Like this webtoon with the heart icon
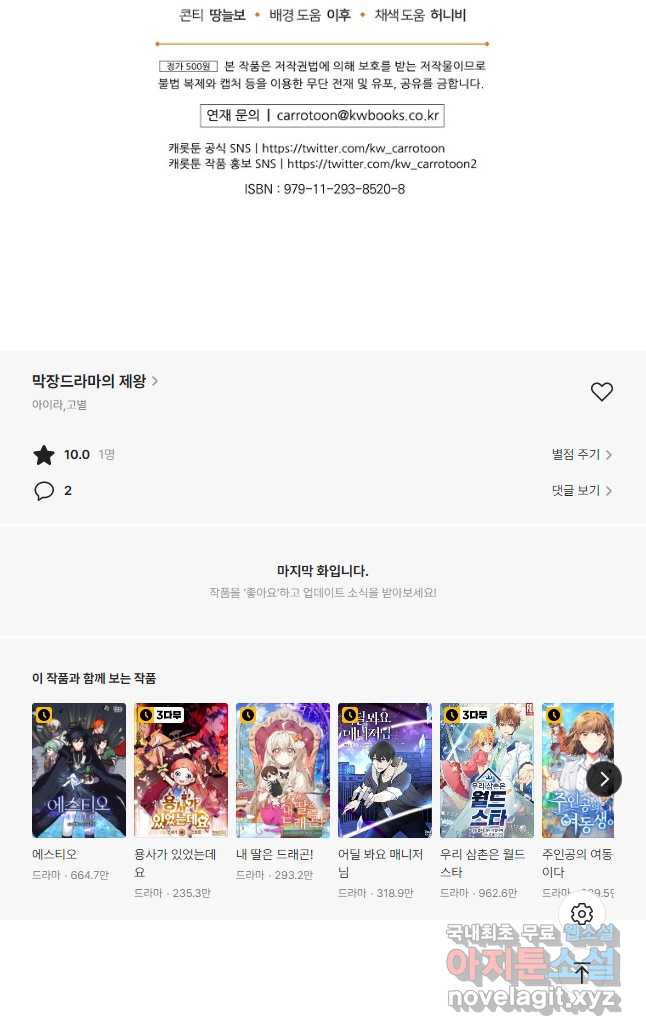This screenshot has width=646, height=1036. [x=601, y=392]
